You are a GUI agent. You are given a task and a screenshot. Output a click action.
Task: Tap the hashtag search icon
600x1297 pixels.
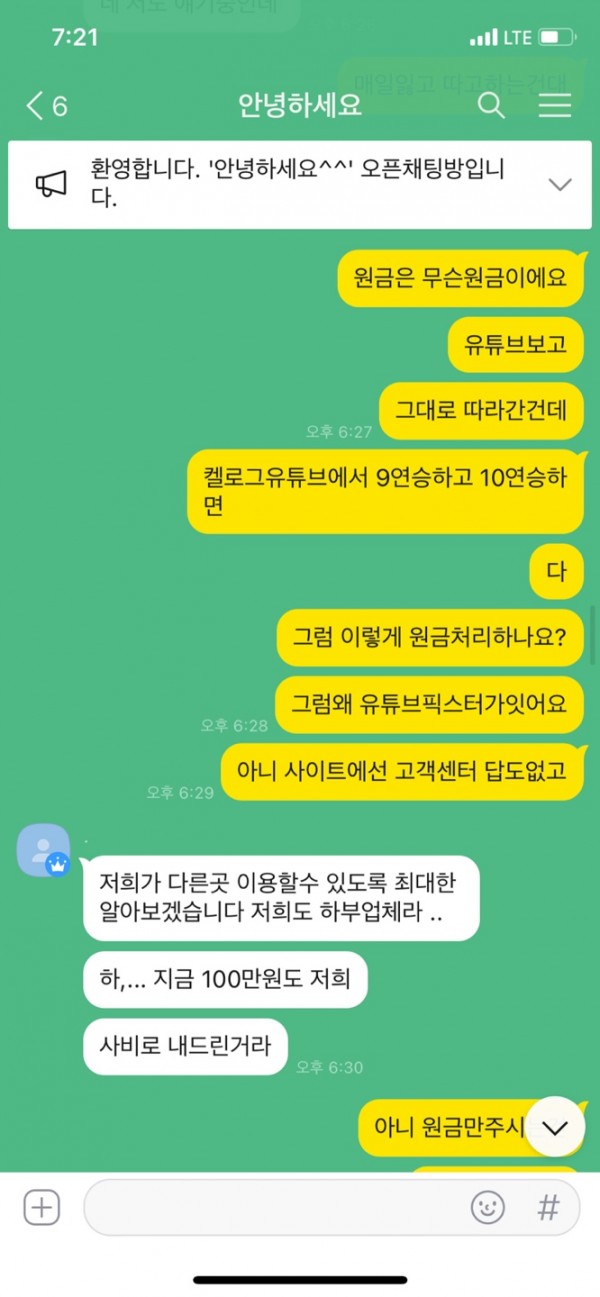click(548, 1208)
